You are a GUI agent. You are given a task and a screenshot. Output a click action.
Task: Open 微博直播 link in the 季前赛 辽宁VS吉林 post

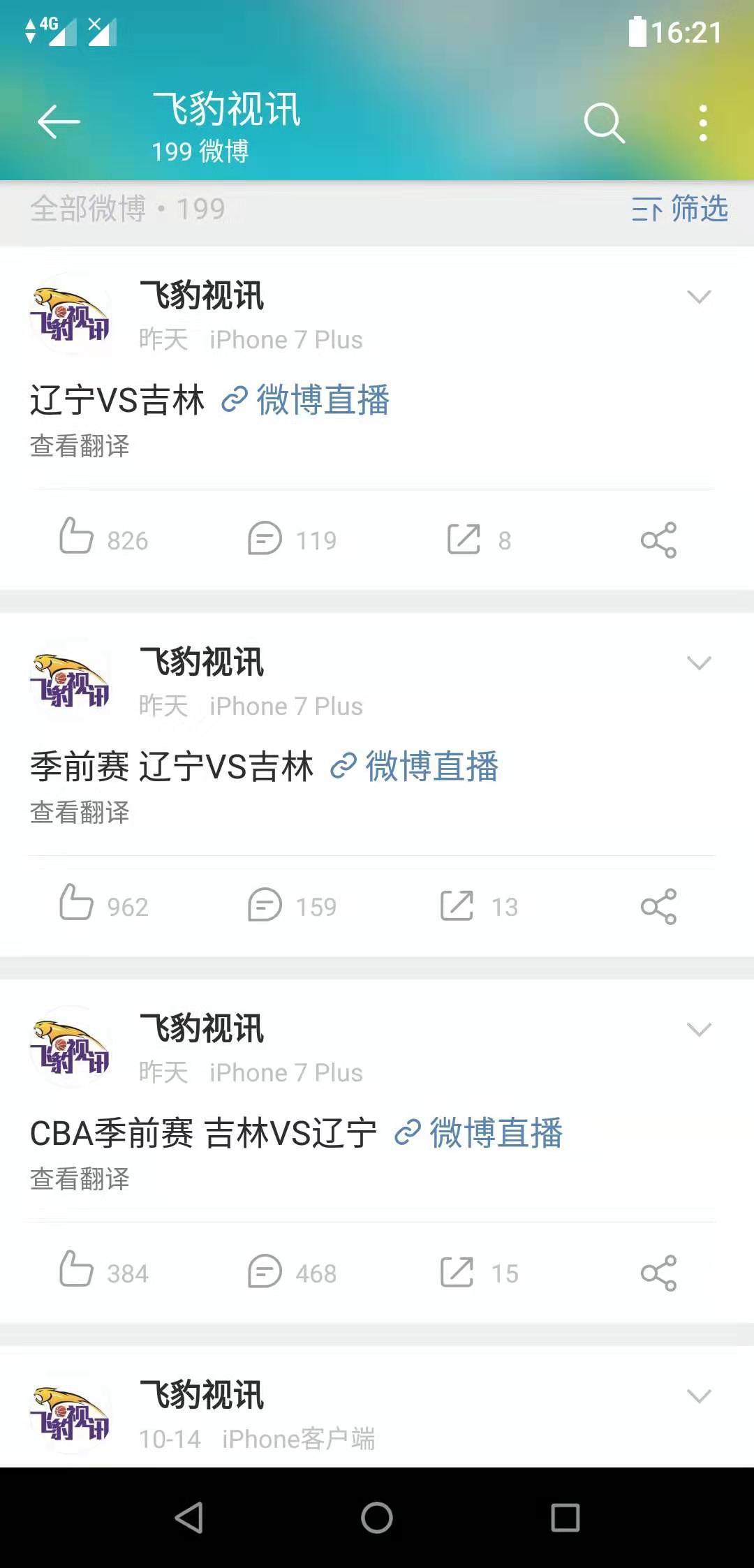coord(415,766)
